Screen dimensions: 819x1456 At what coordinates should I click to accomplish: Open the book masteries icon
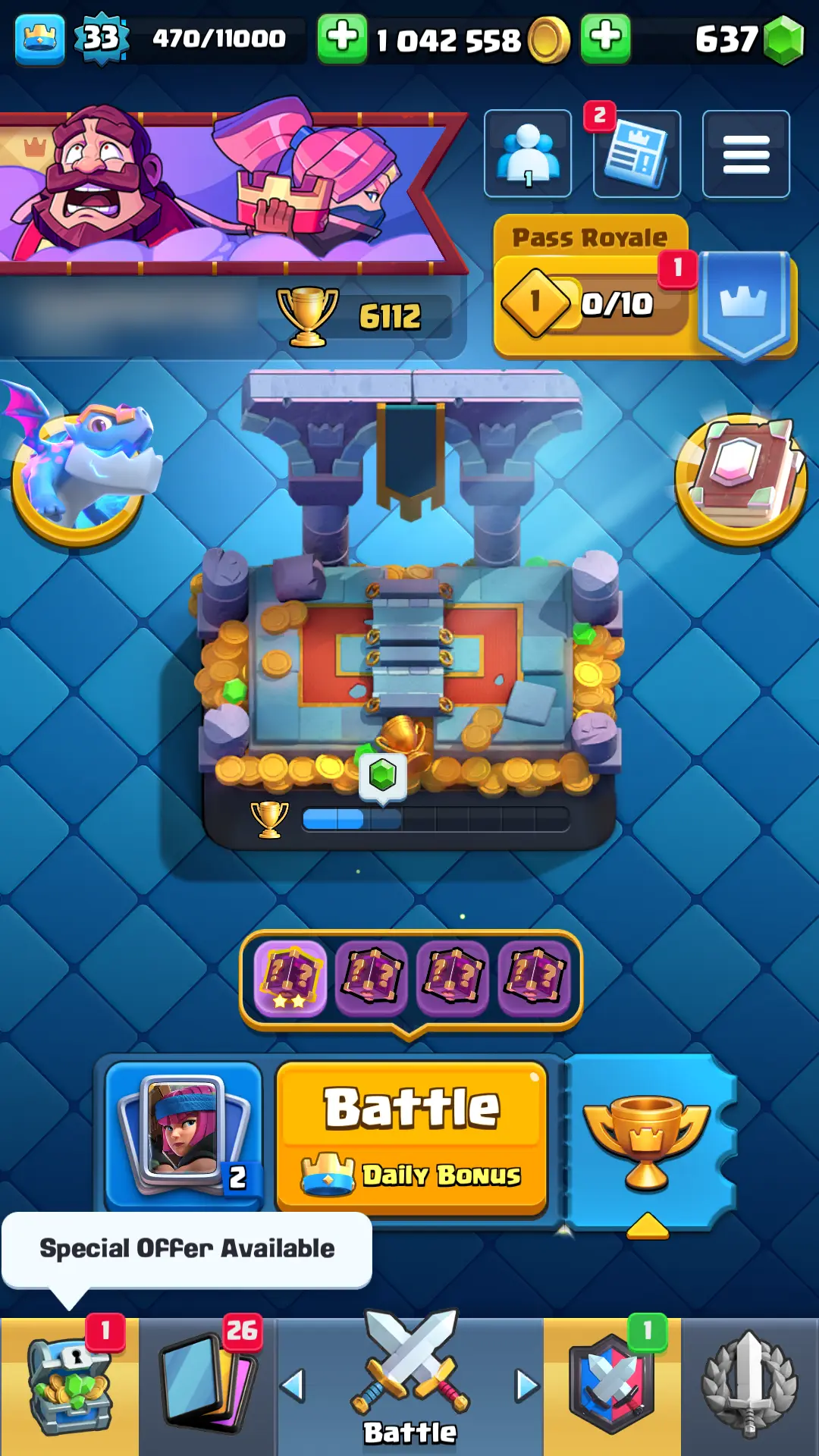click(x=741, y=478)
